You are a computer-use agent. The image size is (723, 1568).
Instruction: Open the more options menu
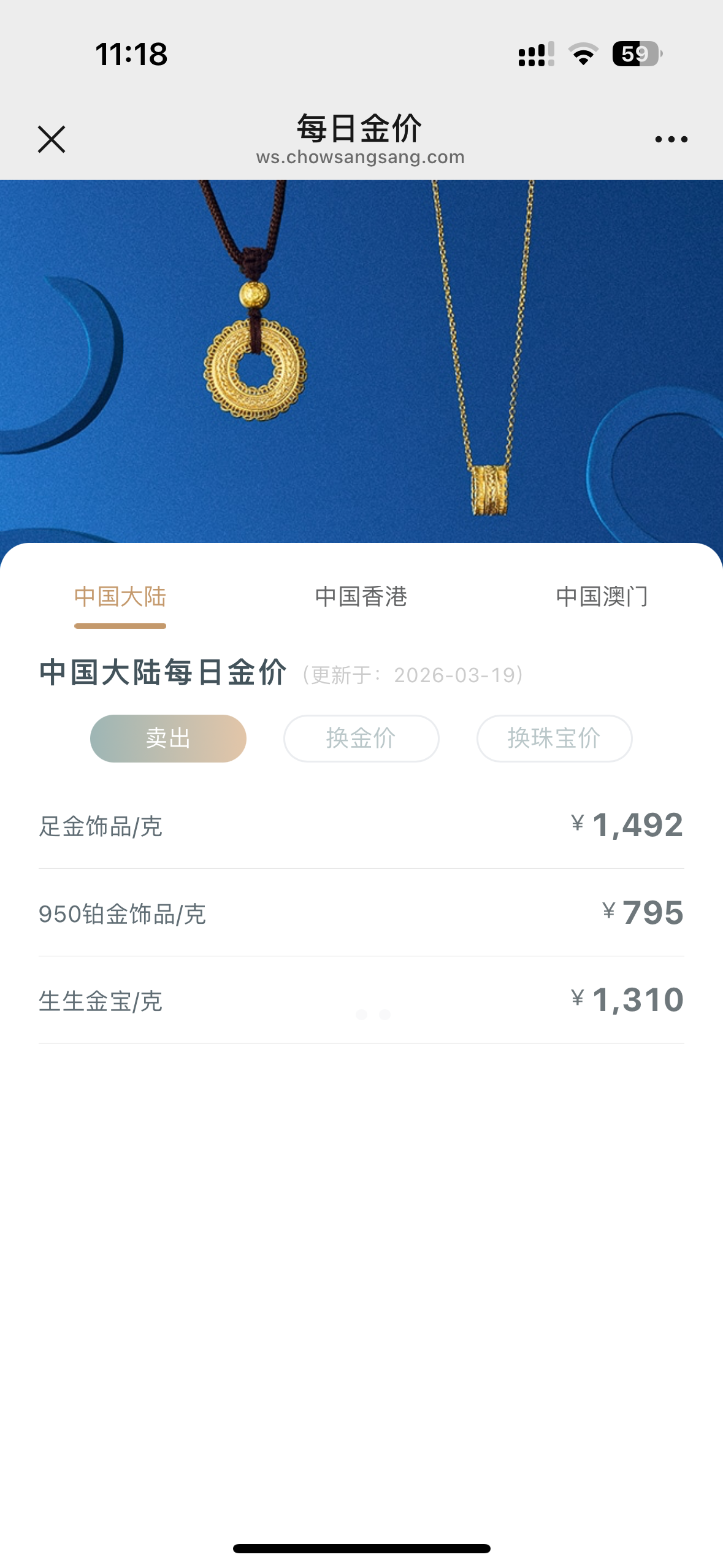tap(671, 138)
